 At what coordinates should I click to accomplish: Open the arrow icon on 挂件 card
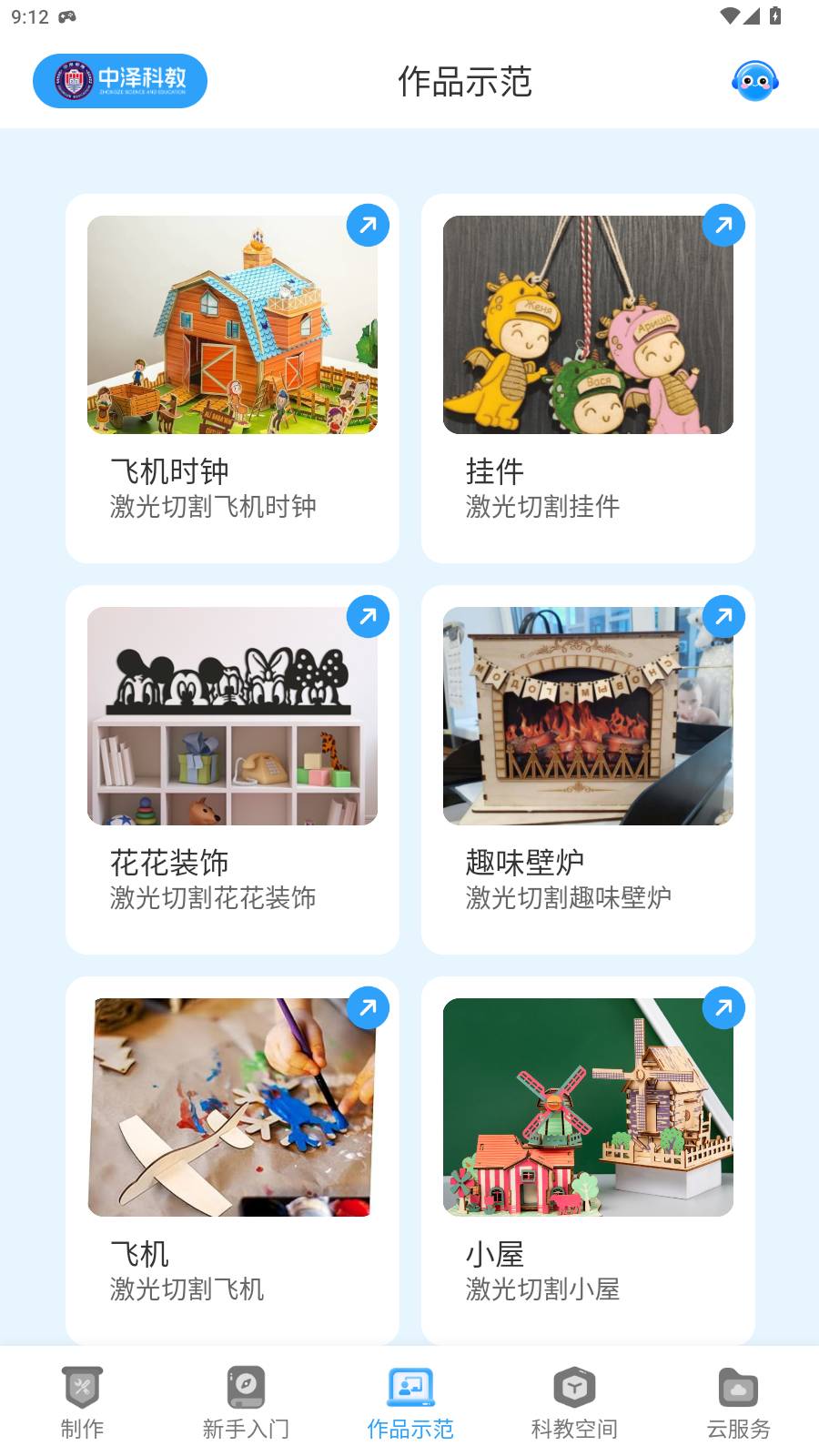pos(723,225)
